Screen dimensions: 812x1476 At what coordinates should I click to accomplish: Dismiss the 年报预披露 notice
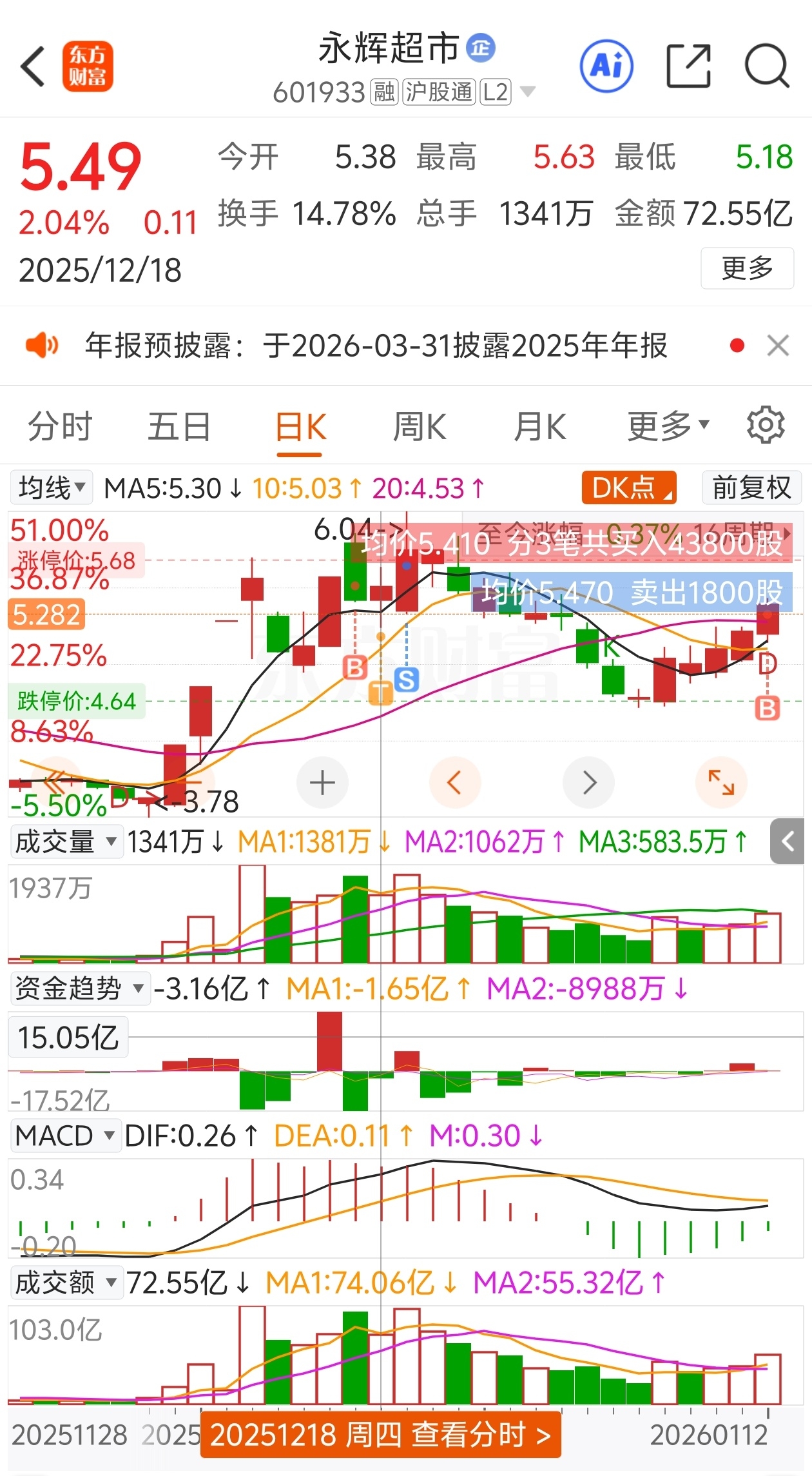778,346
